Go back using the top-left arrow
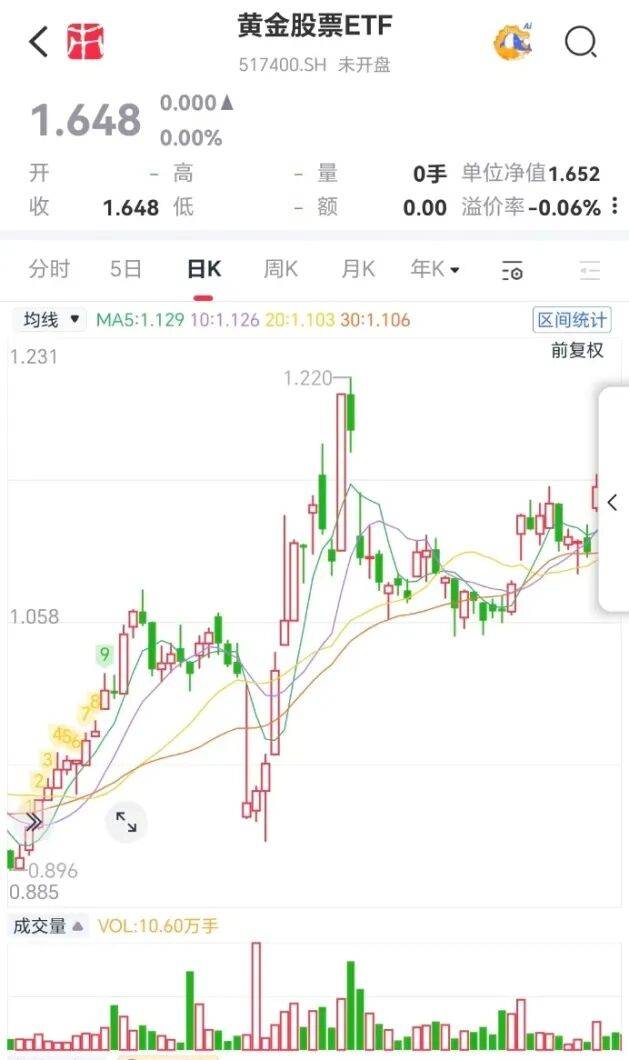 pyautogui.click(x=38, y=42)
